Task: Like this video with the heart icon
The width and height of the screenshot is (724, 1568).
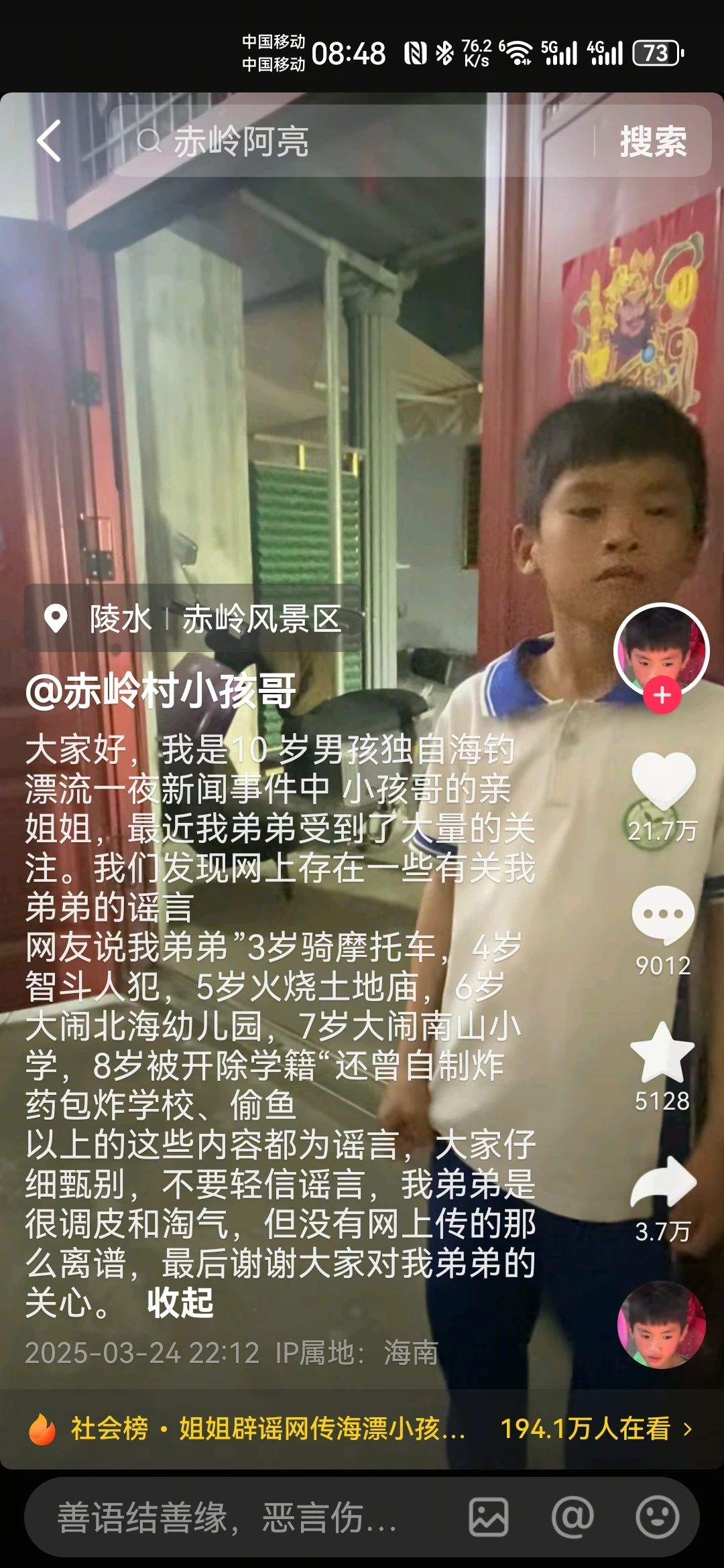Action: (x=662, y=781)
